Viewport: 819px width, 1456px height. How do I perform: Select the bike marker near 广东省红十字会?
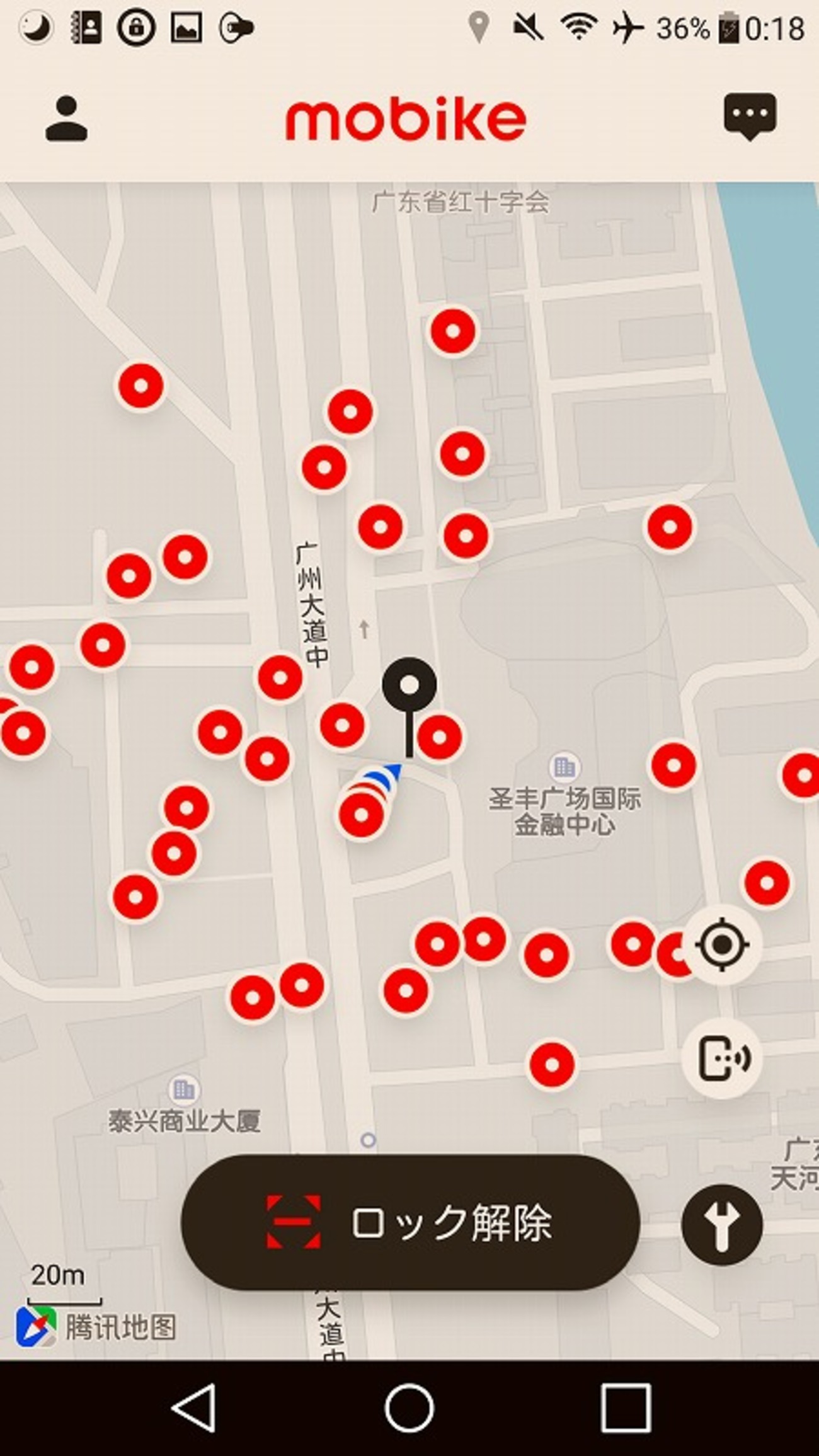tap(452, 331)
